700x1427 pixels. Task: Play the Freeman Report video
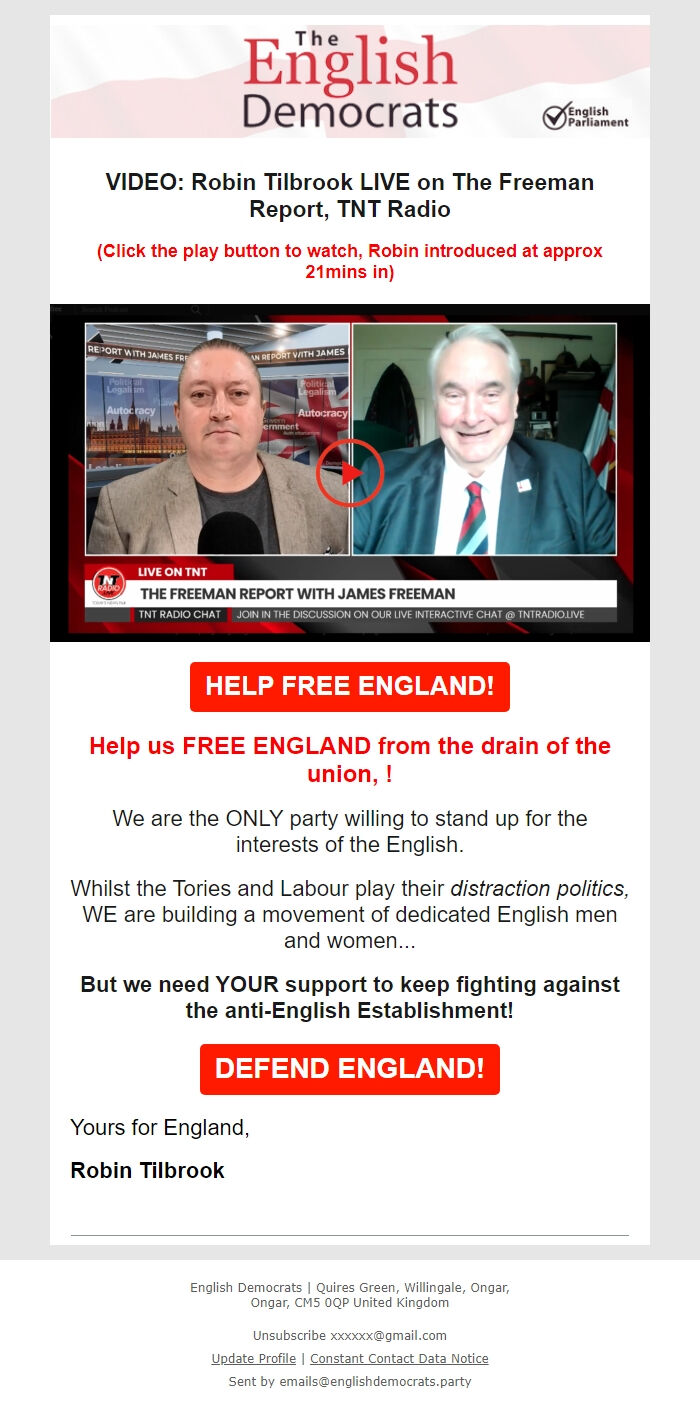350,473
